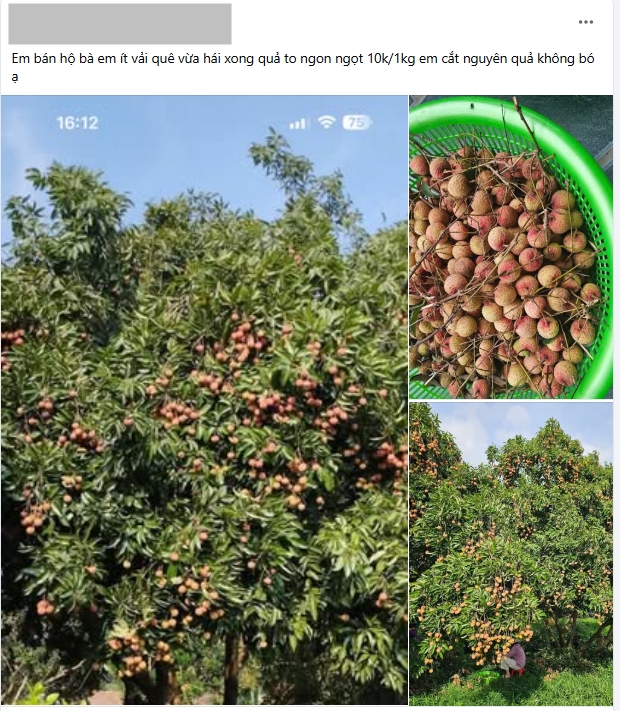View the green basket of lychees photo
The height and width of the screenshot is (711, 620).
click(x=510, y=247)
